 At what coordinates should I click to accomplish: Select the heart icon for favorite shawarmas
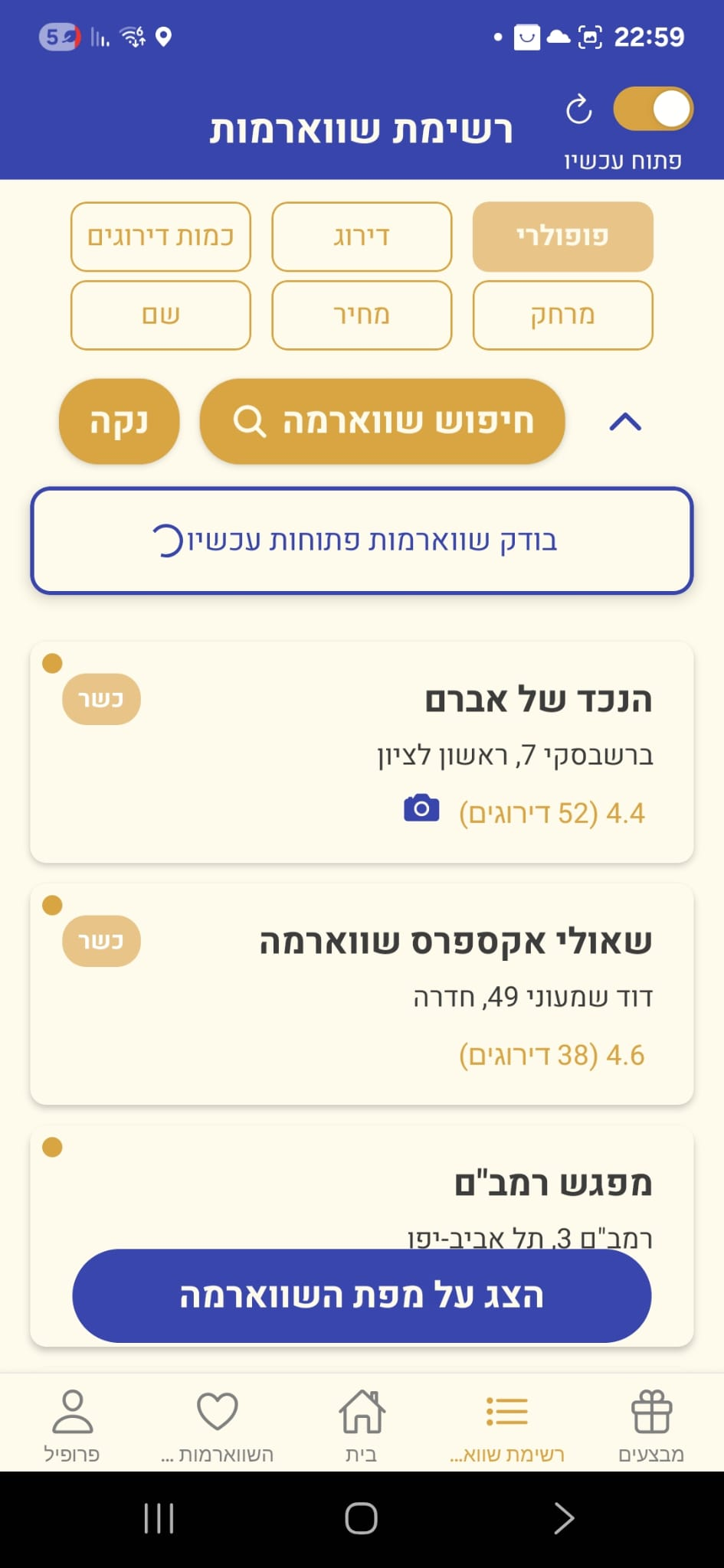pos(218,1411)
